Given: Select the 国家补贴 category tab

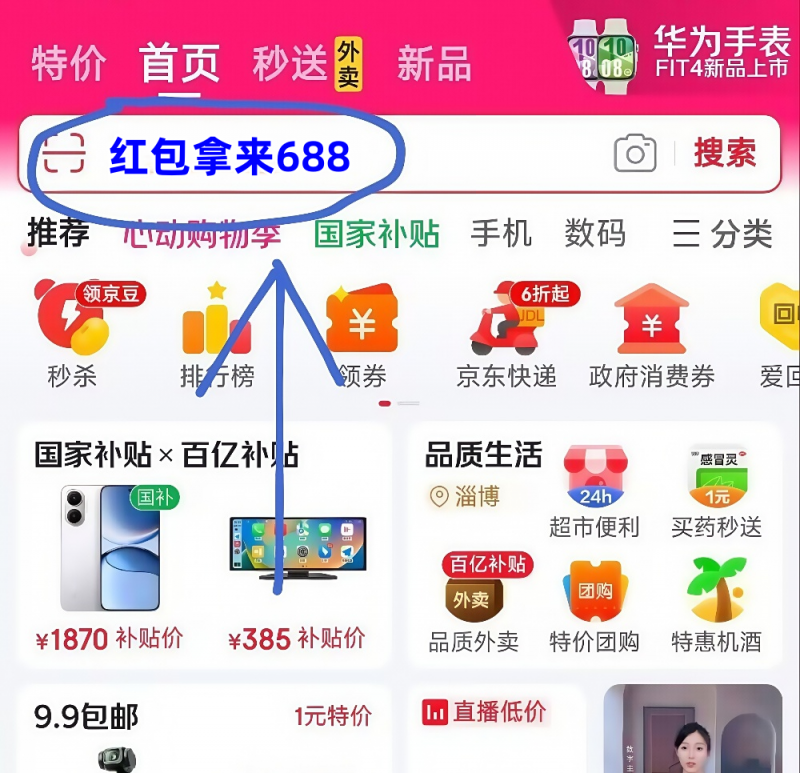Looking at the screenshot, I should (377, 234).
